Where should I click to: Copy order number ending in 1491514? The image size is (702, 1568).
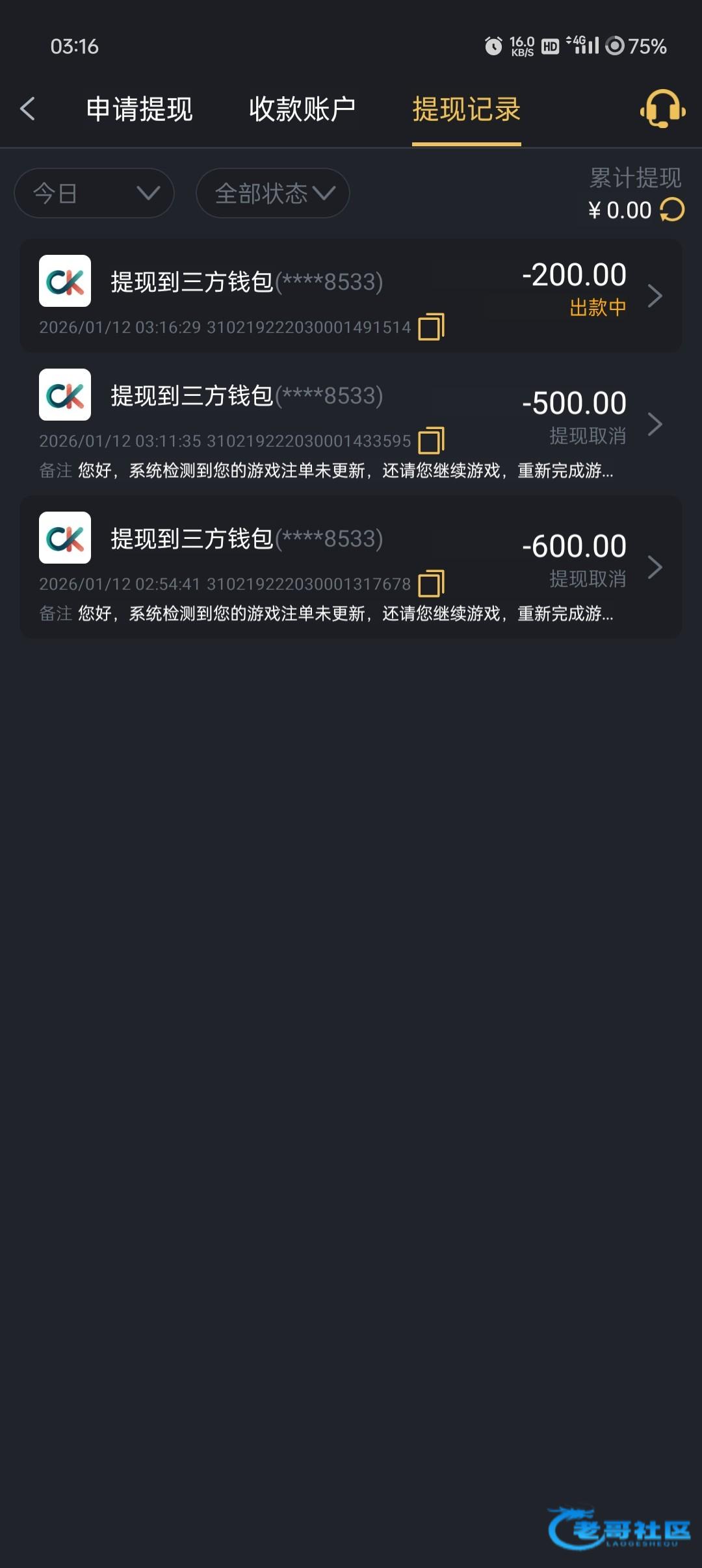coord(431,326)
